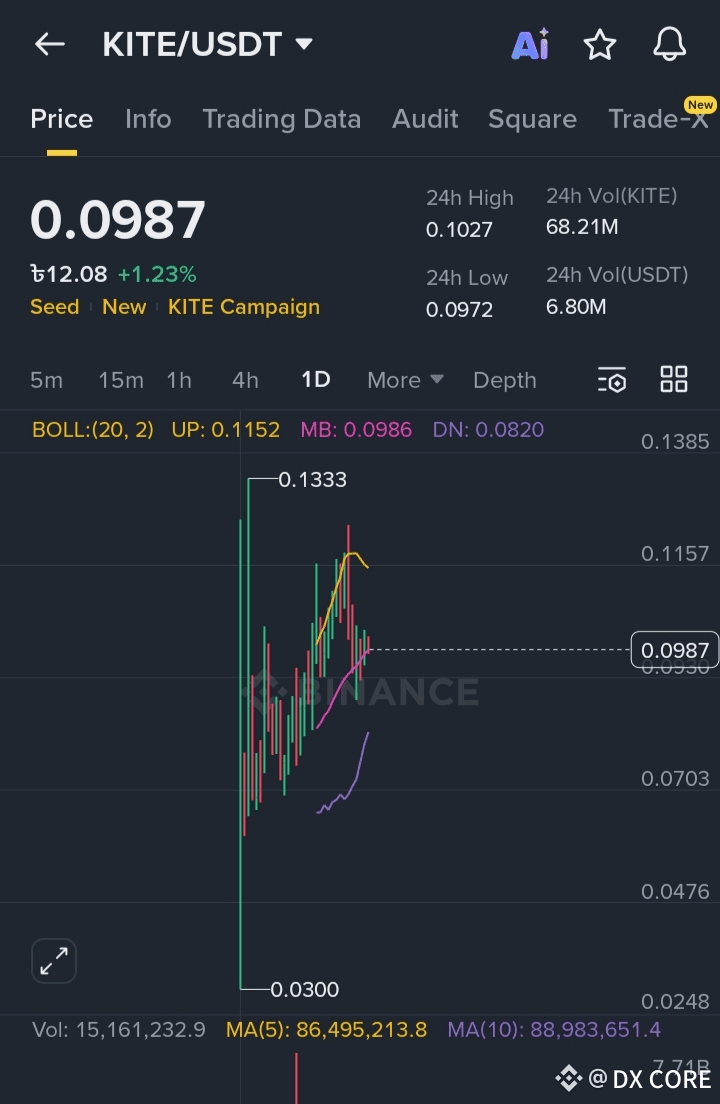The height and width of the screenshot is (1104, 720).
Task: Open the AI analysis feature
Action: (530, 44)
